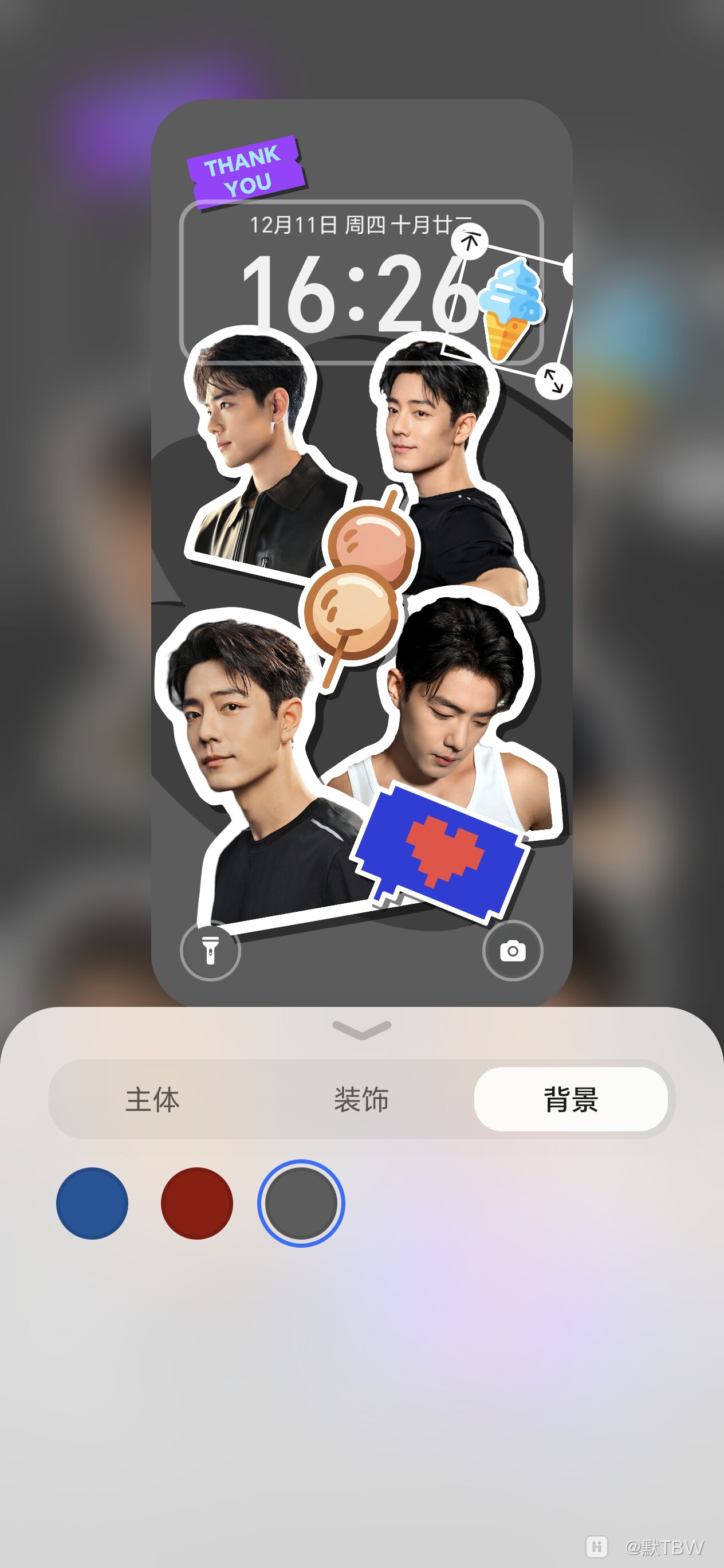Switch to the 装饰 tab

point(361,1099)
